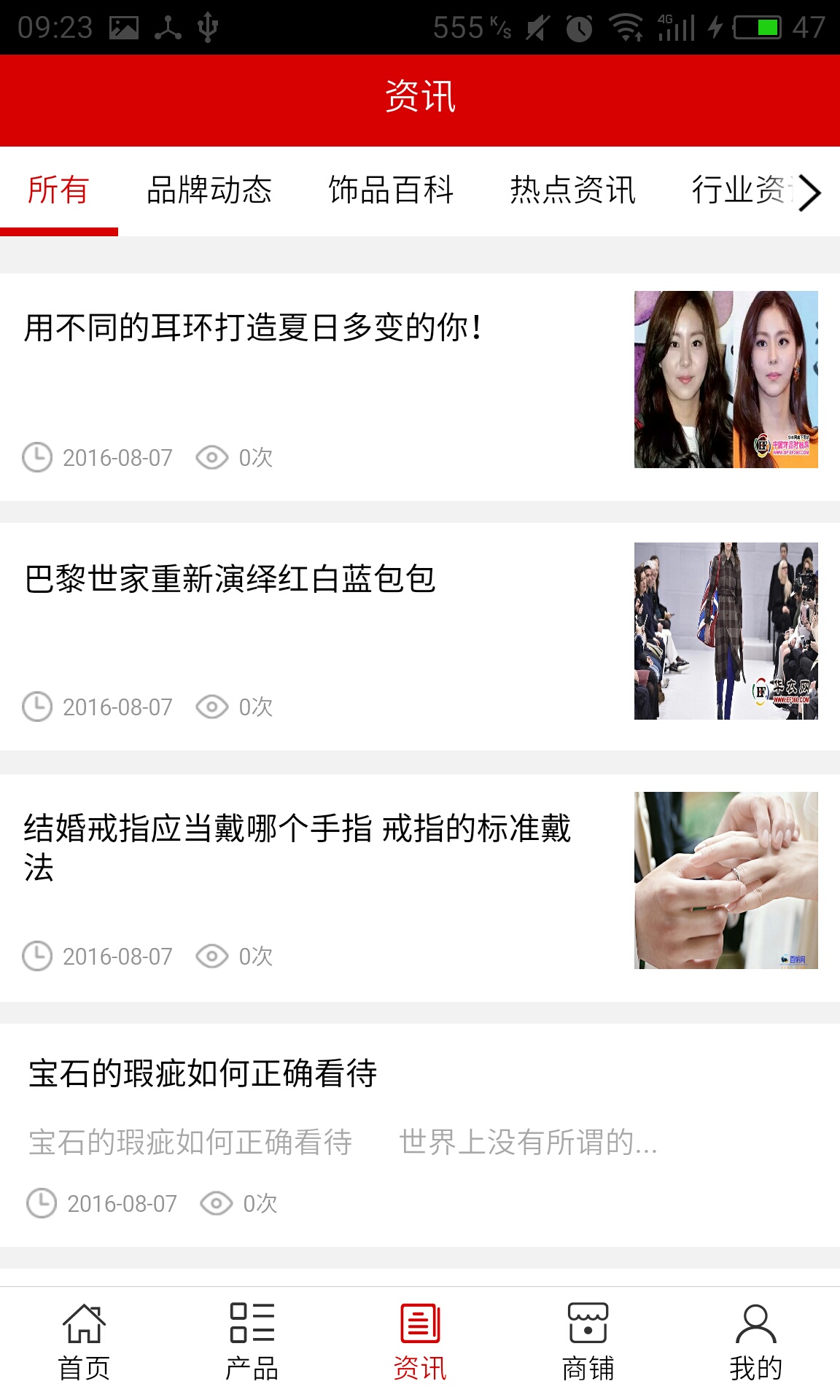Image resolution: width=840 pixels, height=1400 pixels.
Task: Tap the 行业资讯 tab
Action: [738, 191]
